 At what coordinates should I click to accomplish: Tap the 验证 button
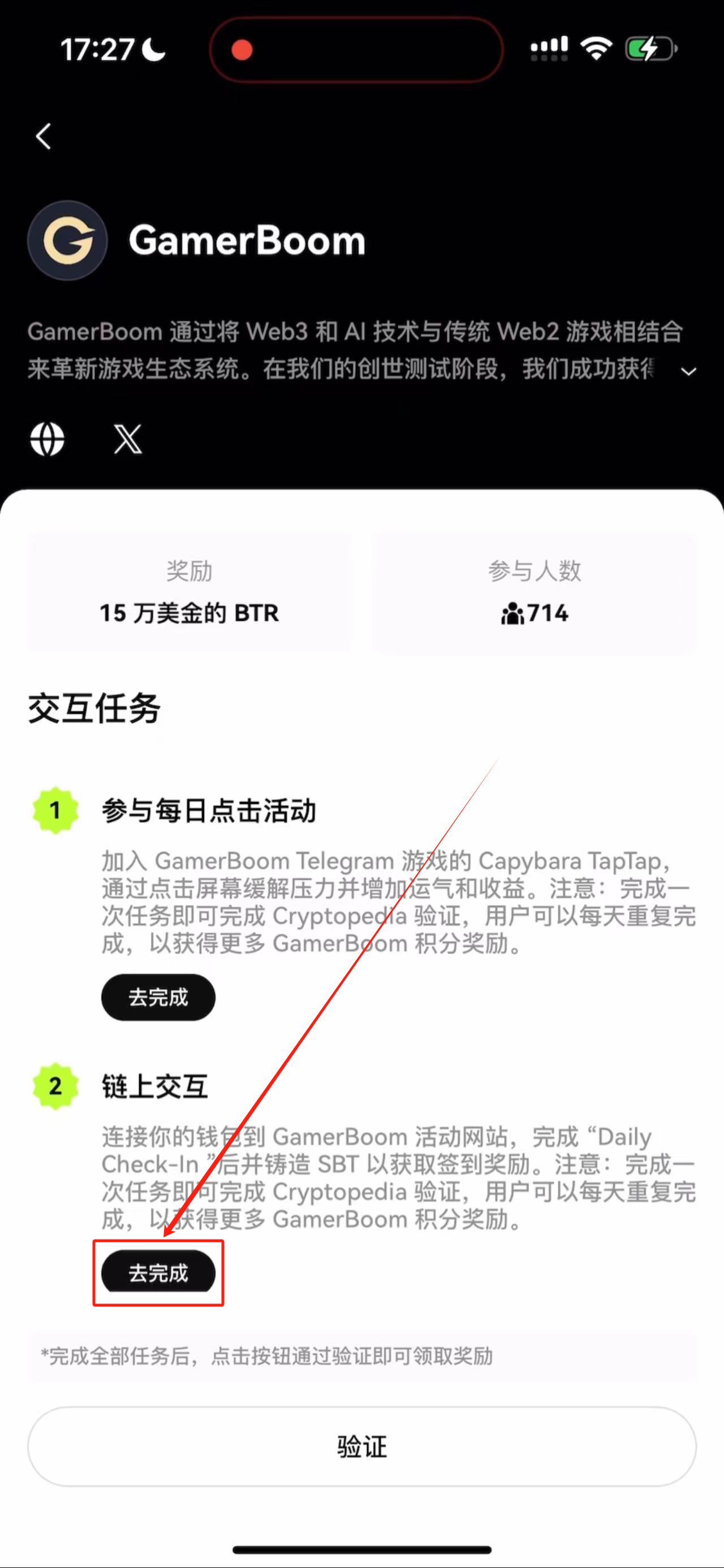(x=361, y=1446)
